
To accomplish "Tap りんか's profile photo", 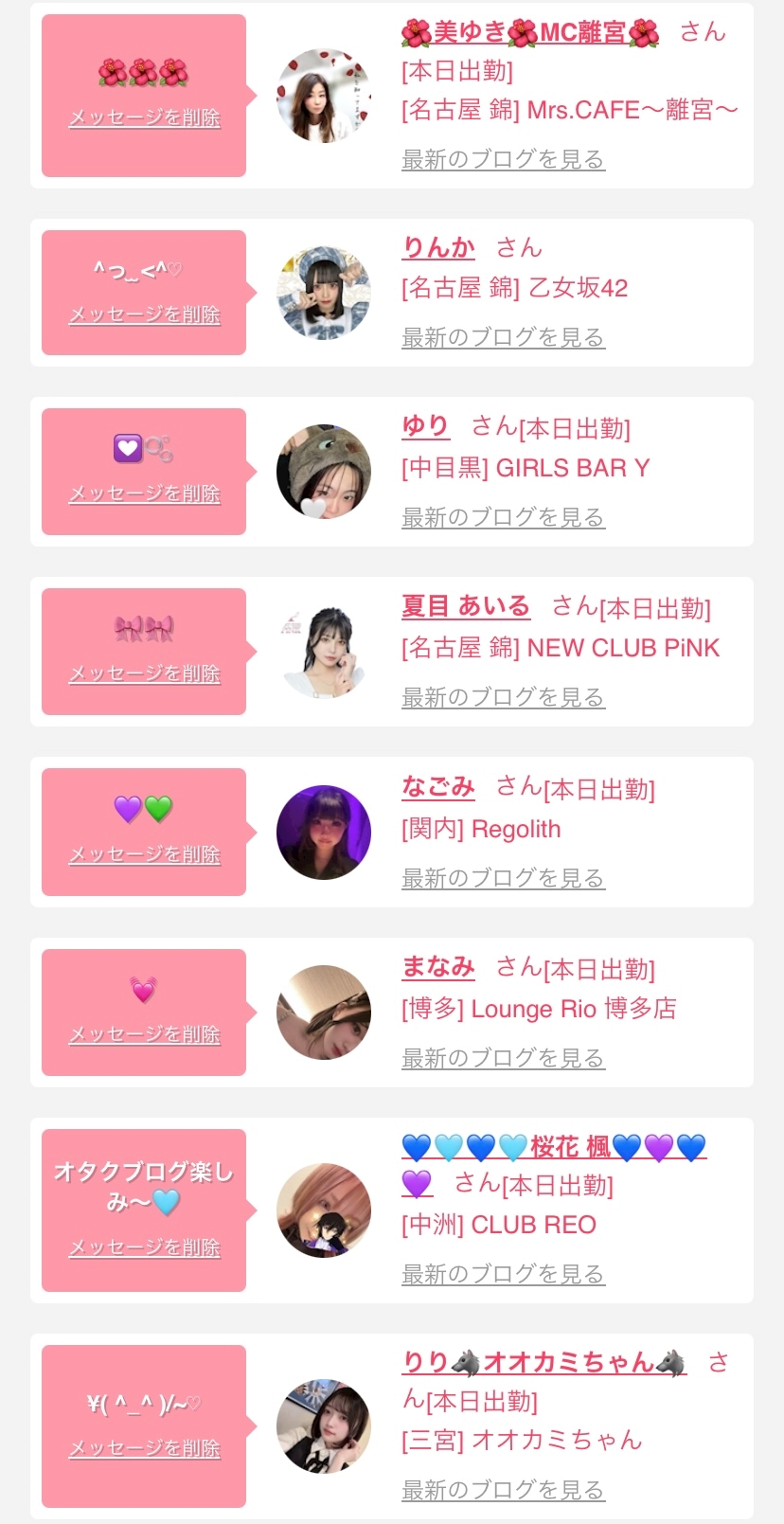I will click(x=323, y=293).
